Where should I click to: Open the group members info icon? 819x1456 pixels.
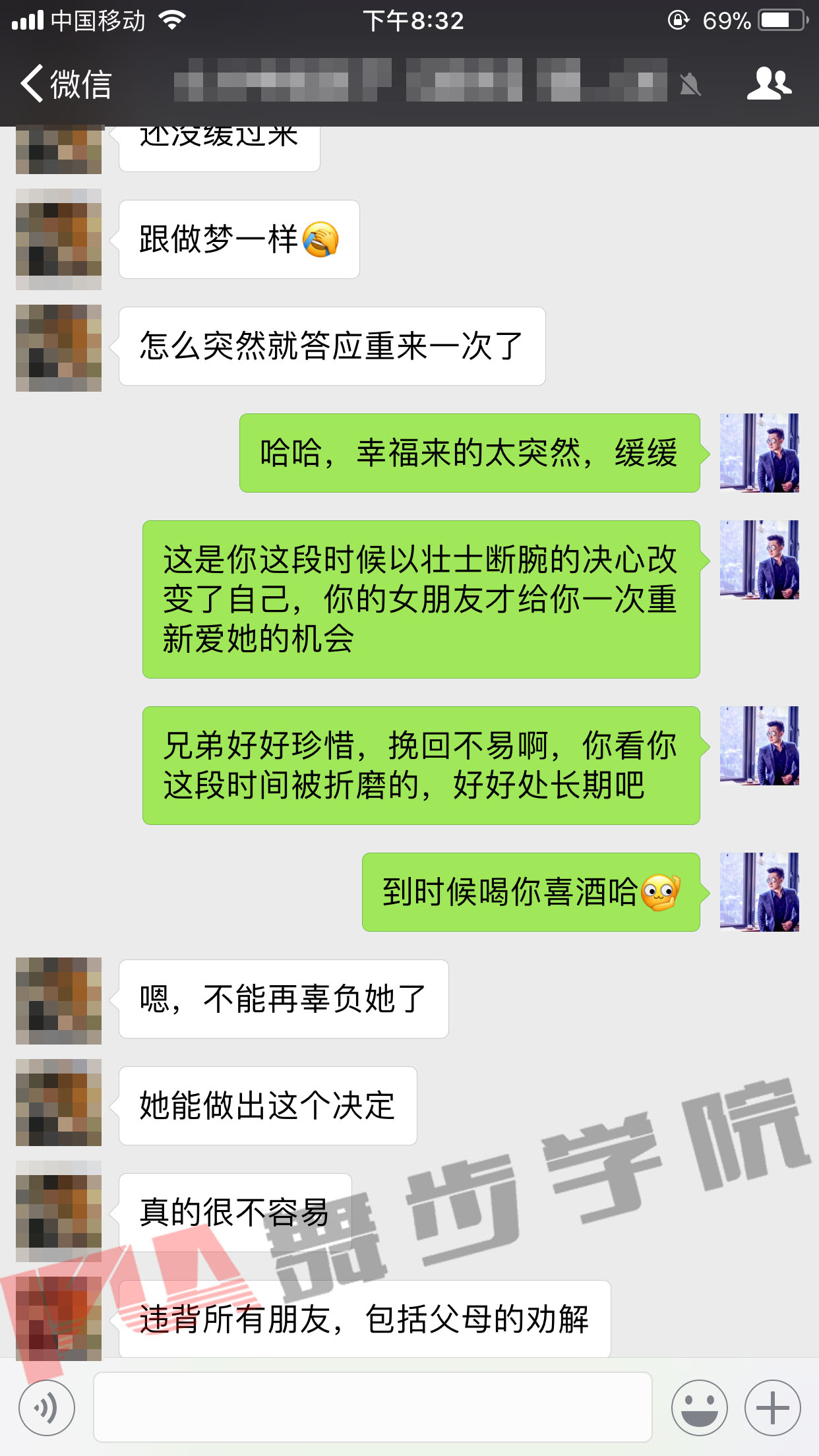click(x=768, y=84)
